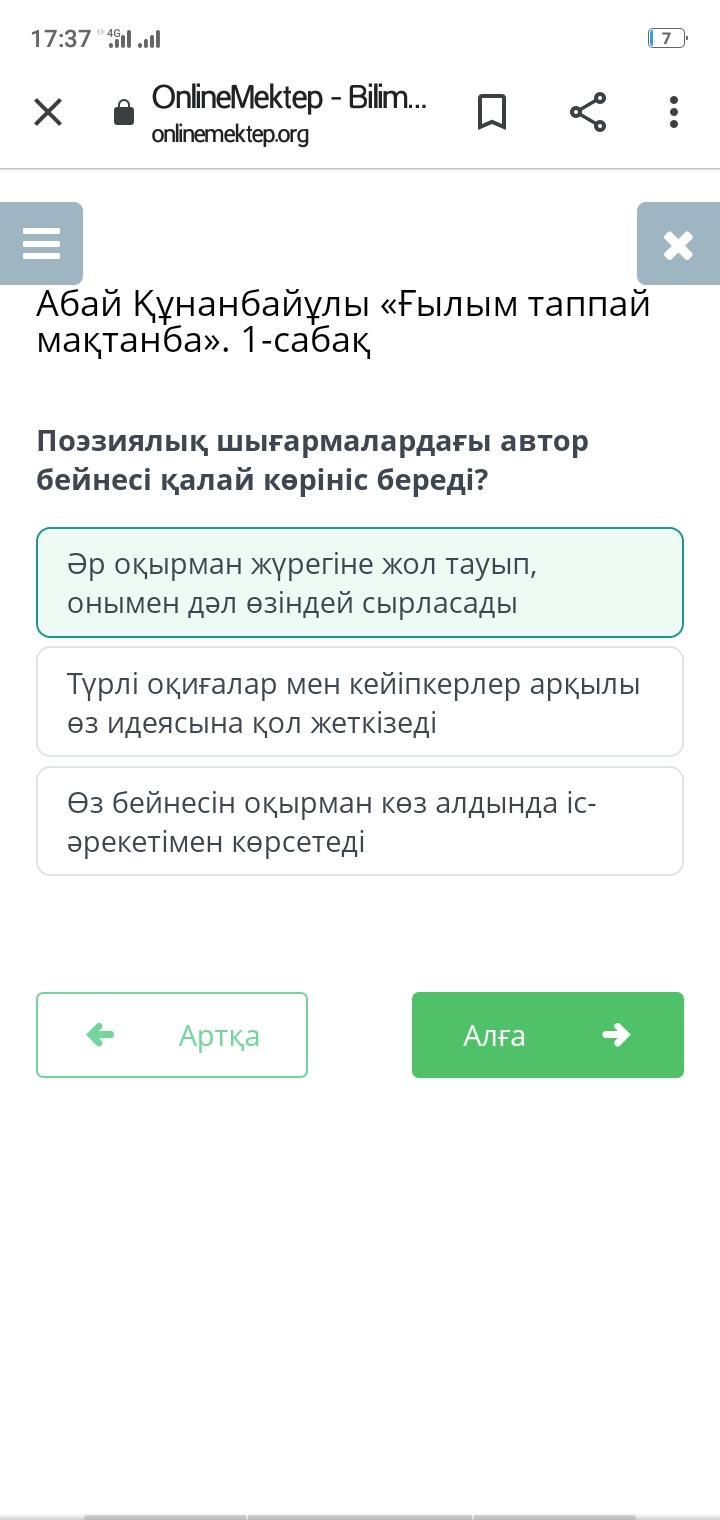720x1520 pixels.
Task: Close the browser tab with X
Action: (x=48, y=112)
